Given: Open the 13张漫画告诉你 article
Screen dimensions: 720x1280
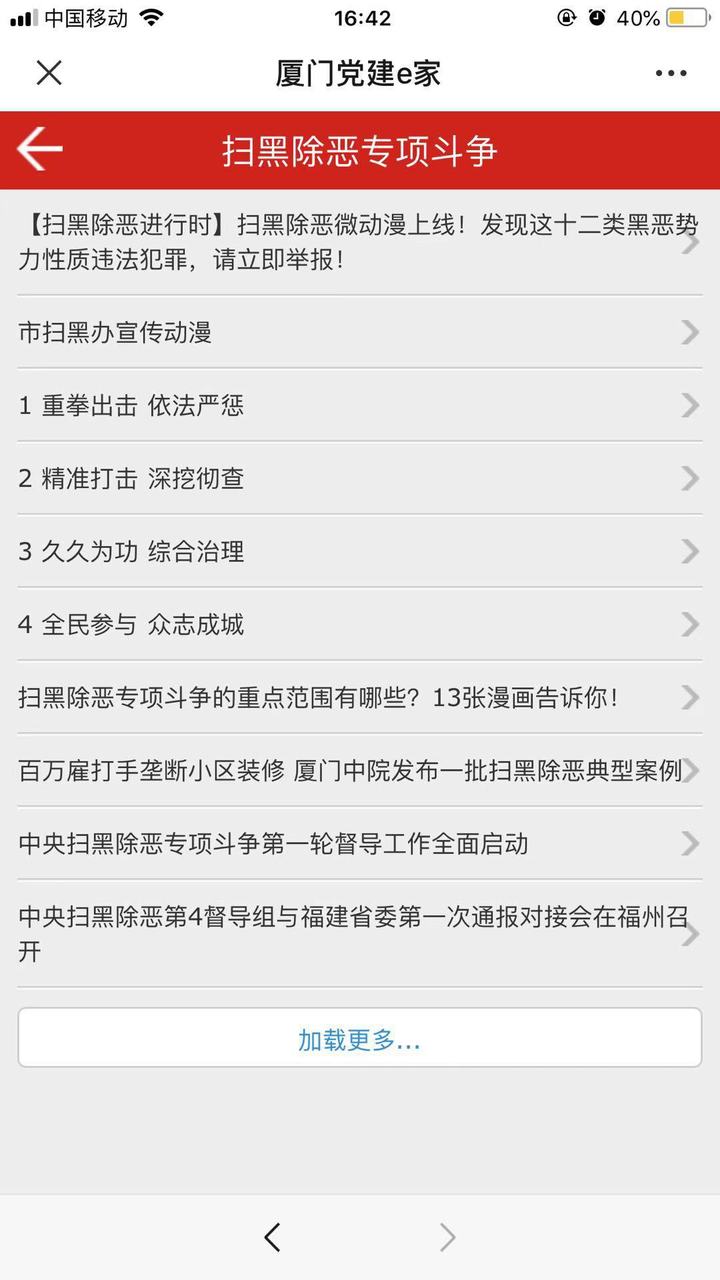Looking at the screenshot, I should pyautogui.click(x=350, y=697).
